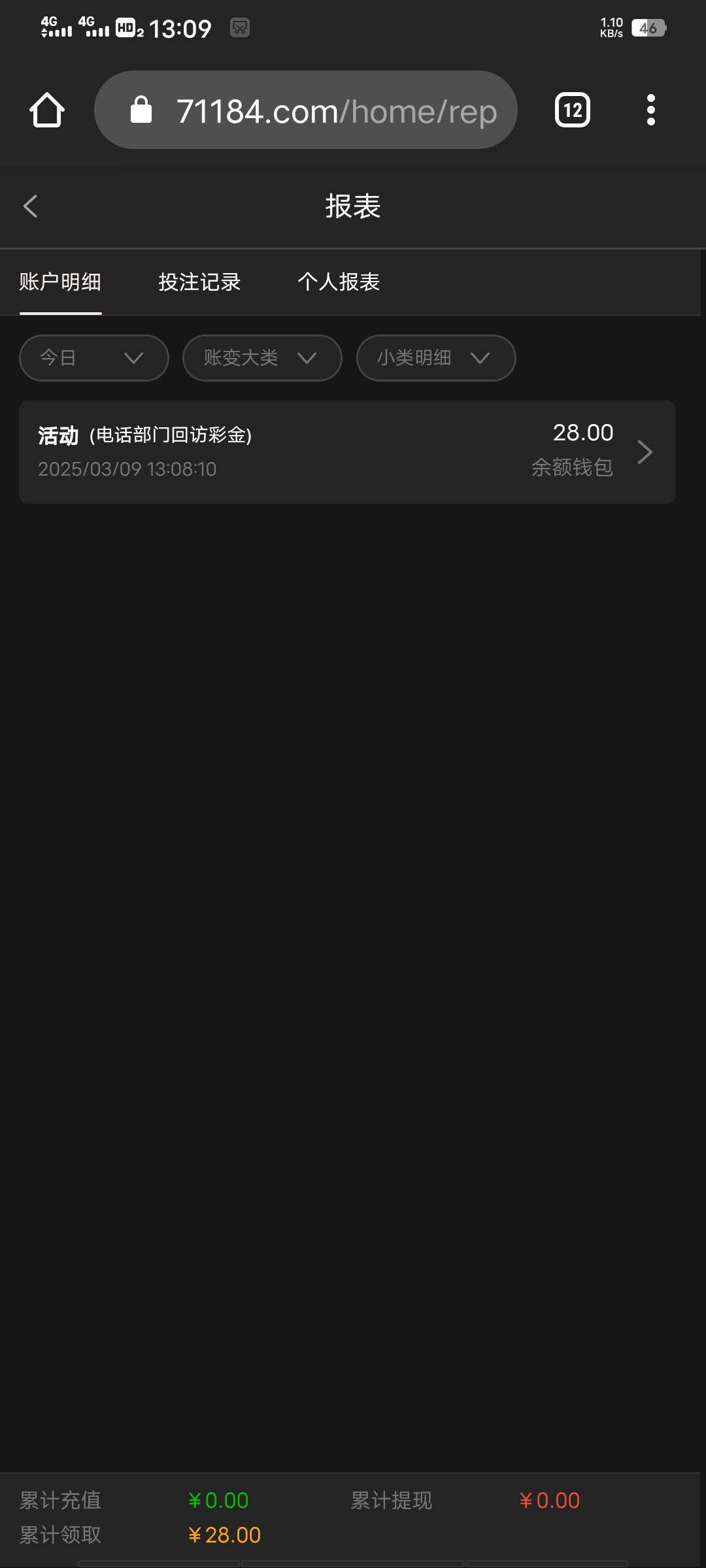The width and height of the screenshot is (706, 1568).
Task: Open the browser tab switcher
Action: pos(572,110)
